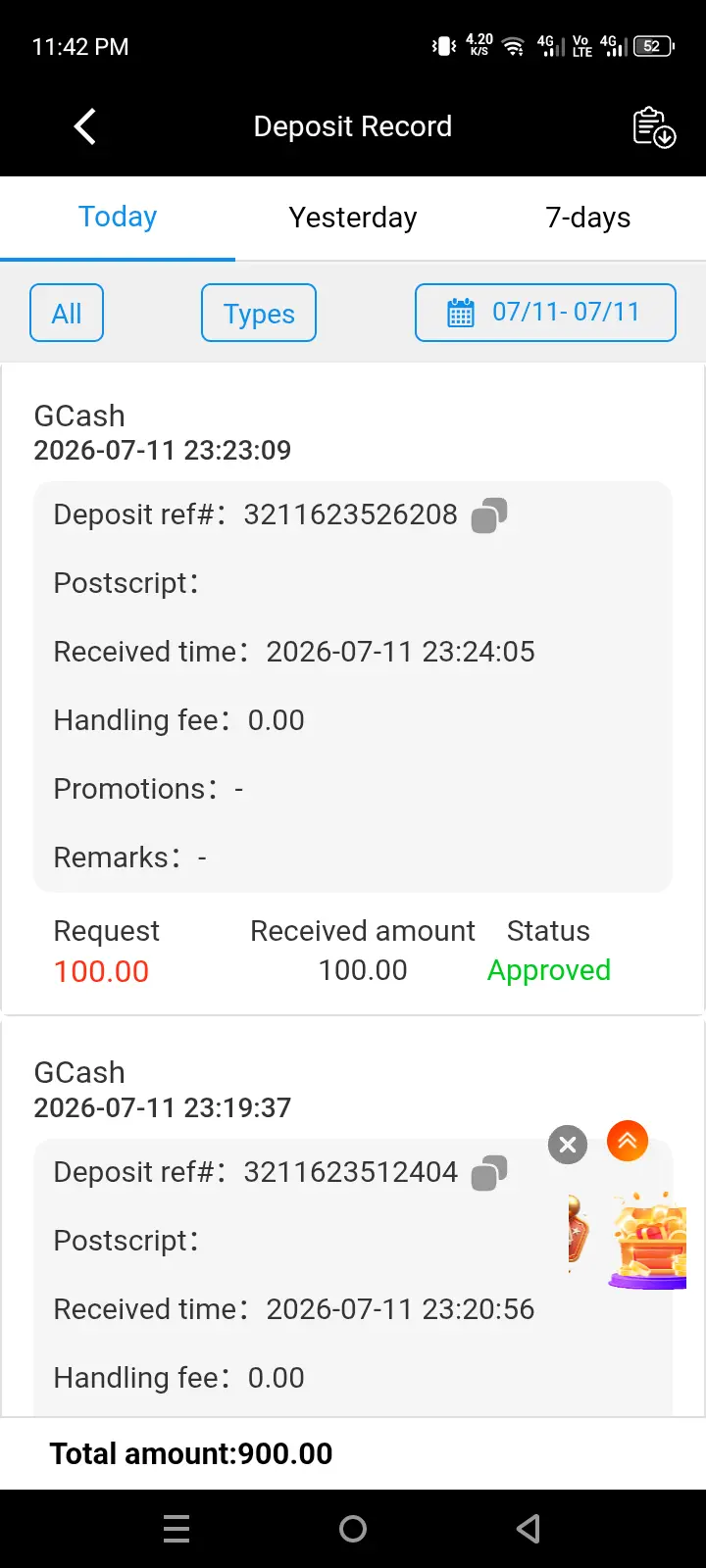Tap the All filter button
706x1568 pixels.
[x=67, y=313]
